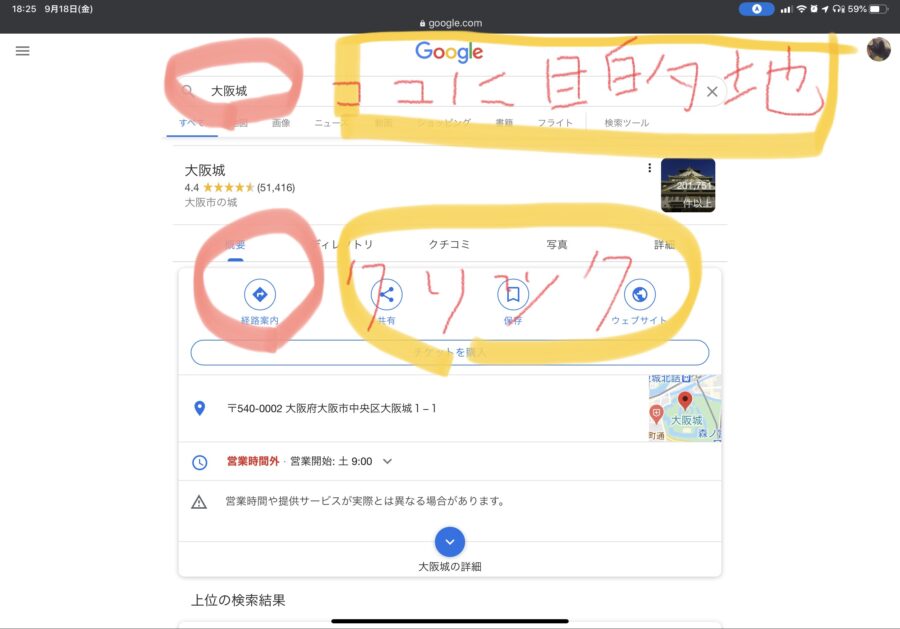Switch to the 画像 tab

pos(281,123)
